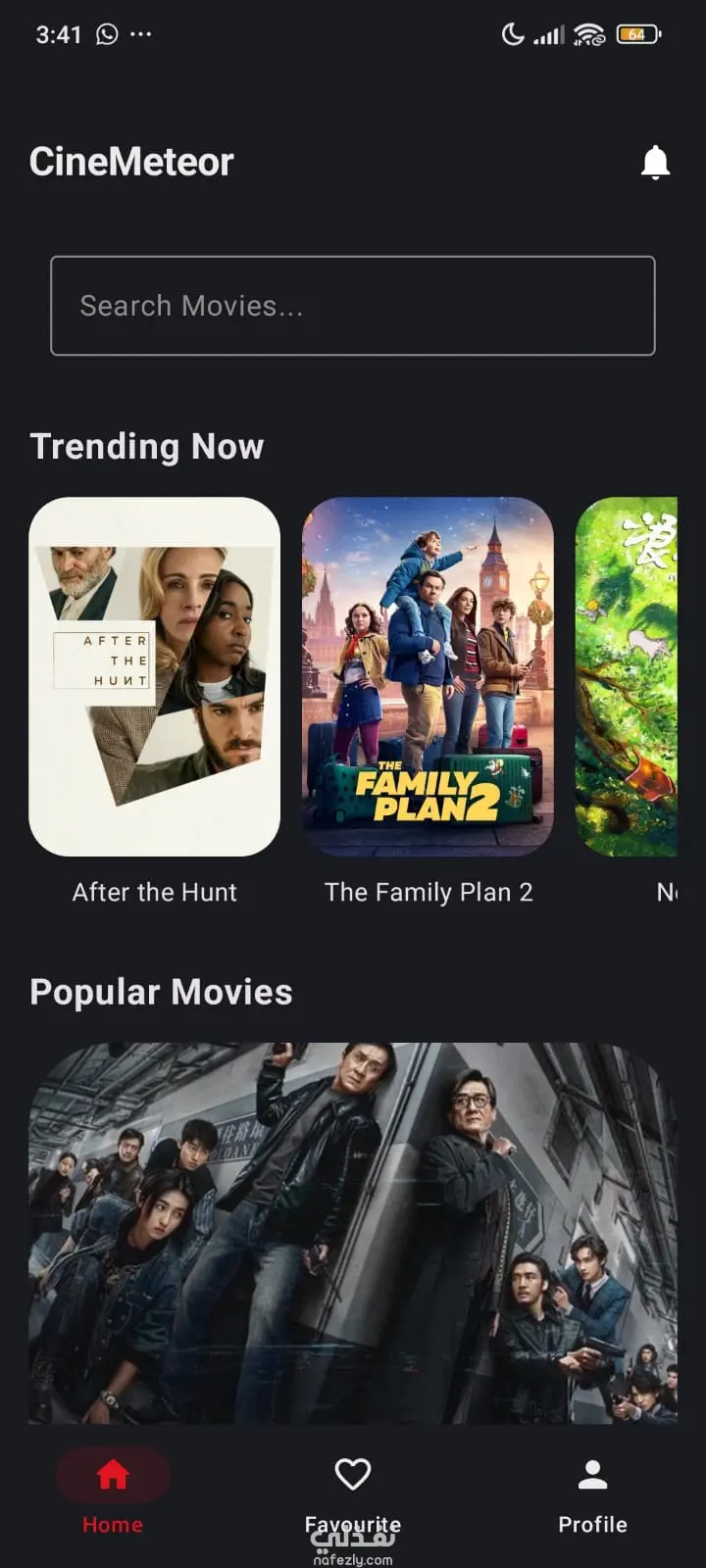Open the notifications bell

pos(655,162)
